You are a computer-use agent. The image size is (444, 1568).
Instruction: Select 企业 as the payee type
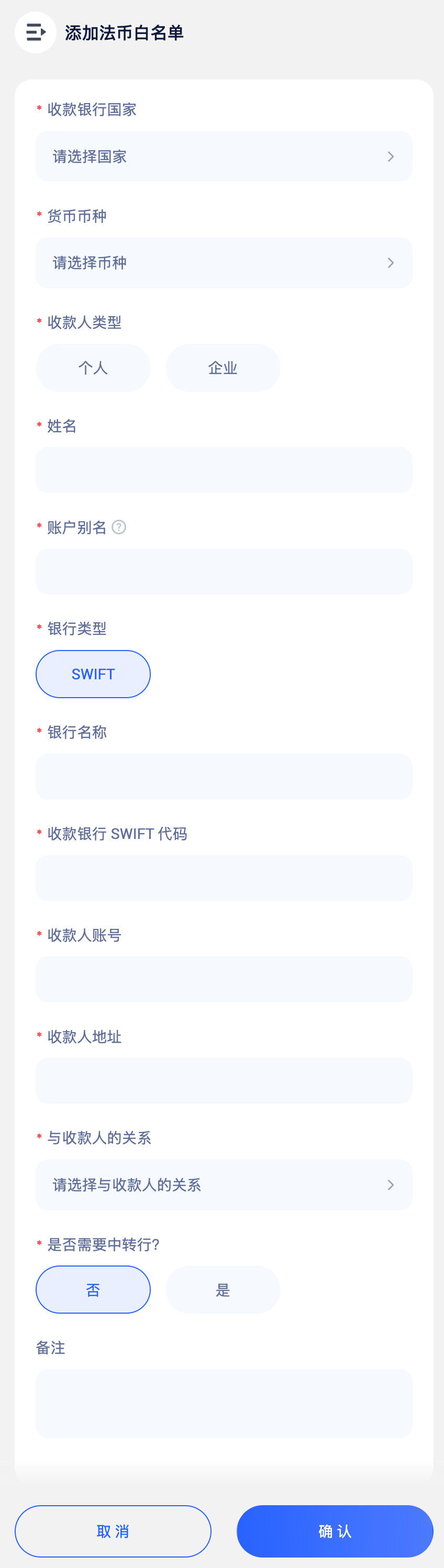tap(223, 367)
